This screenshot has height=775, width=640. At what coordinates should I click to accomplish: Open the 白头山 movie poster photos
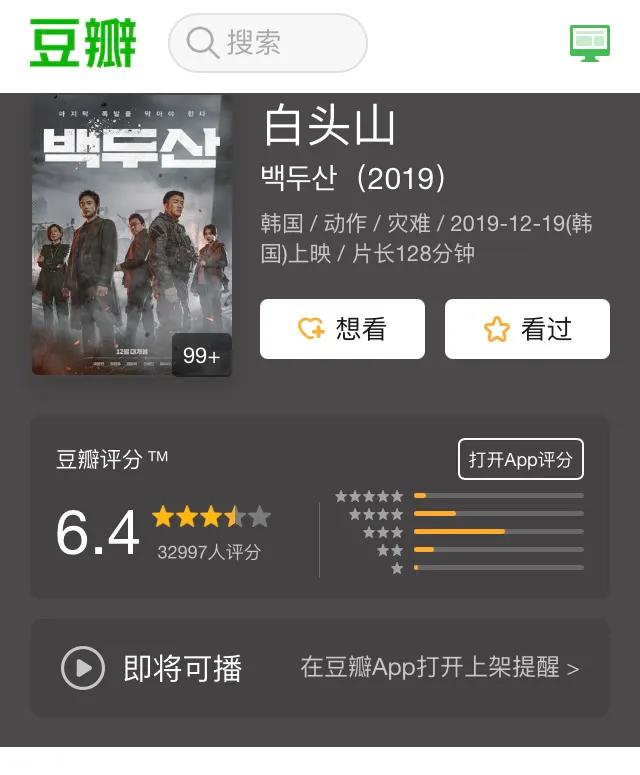click(131, 235)
